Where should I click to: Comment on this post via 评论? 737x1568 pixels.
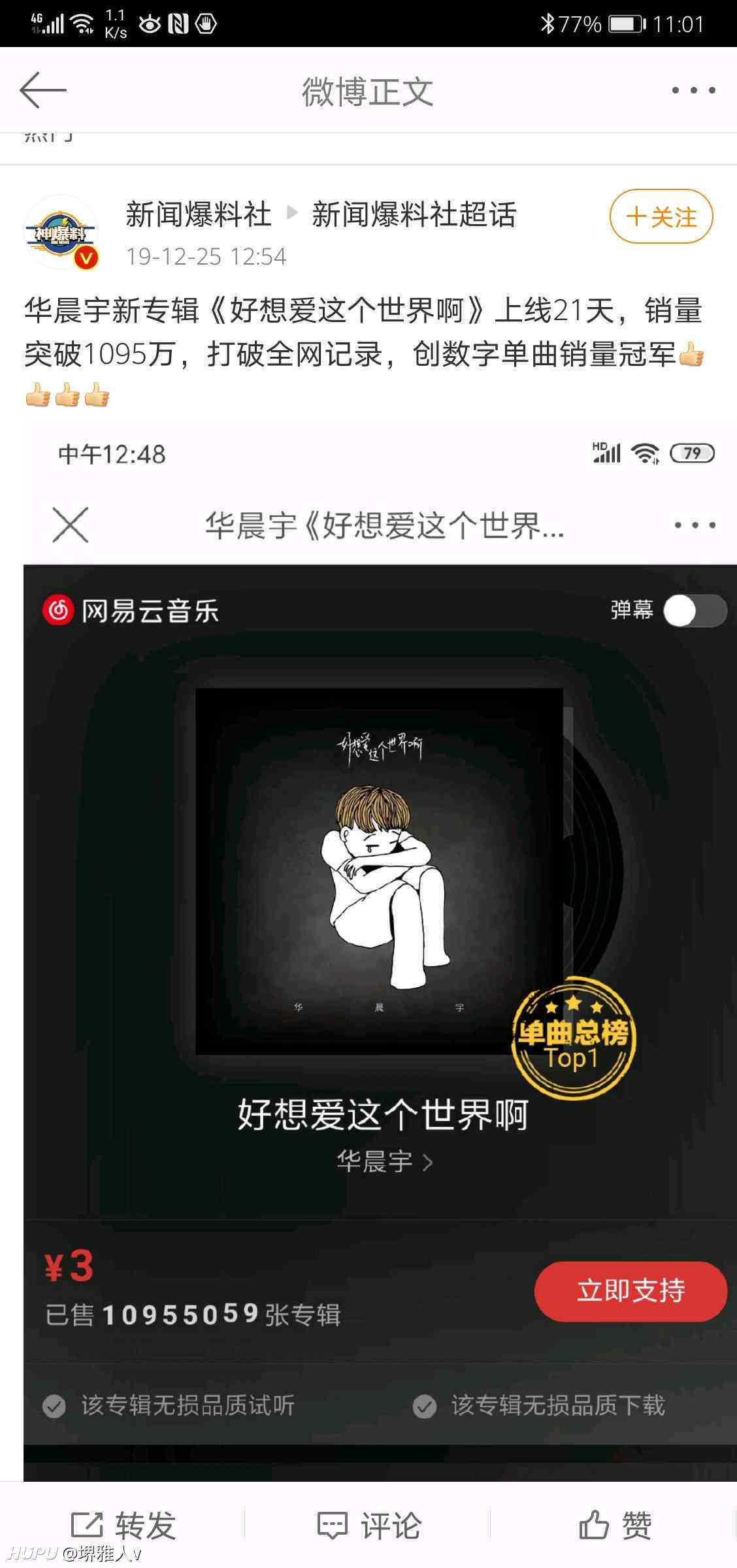click(369, 1525)
